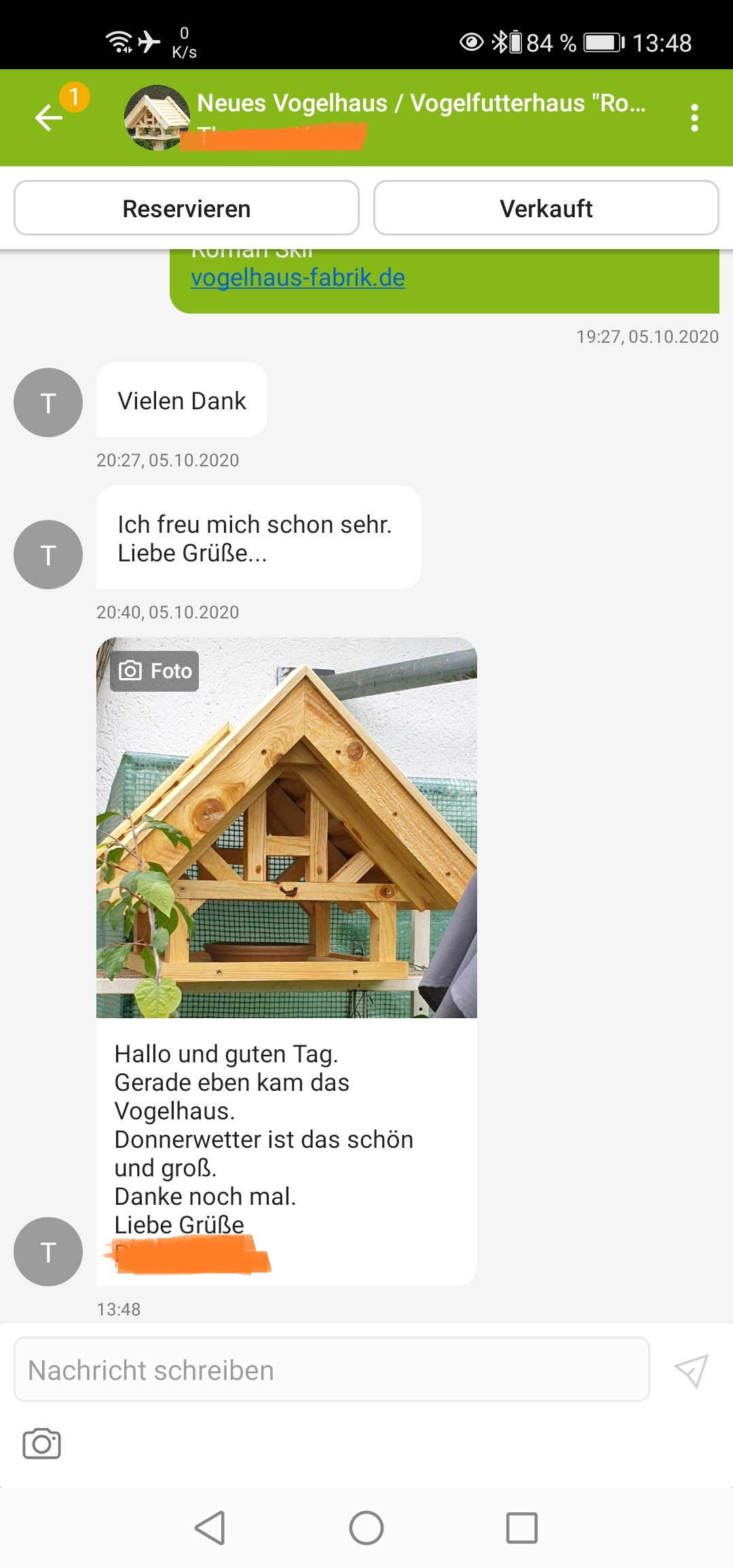Attach a photo with the camera icon
The width and height of the screenshot is (733, 1568).
[42, 1443]
